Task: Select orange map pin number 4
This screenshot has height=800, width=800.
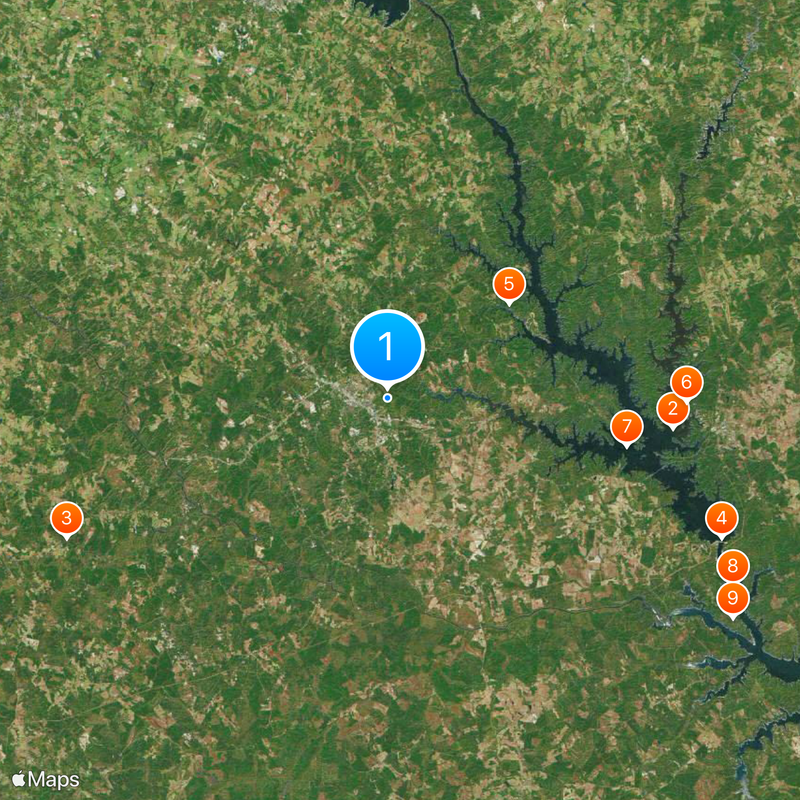Action: [722, 519]
